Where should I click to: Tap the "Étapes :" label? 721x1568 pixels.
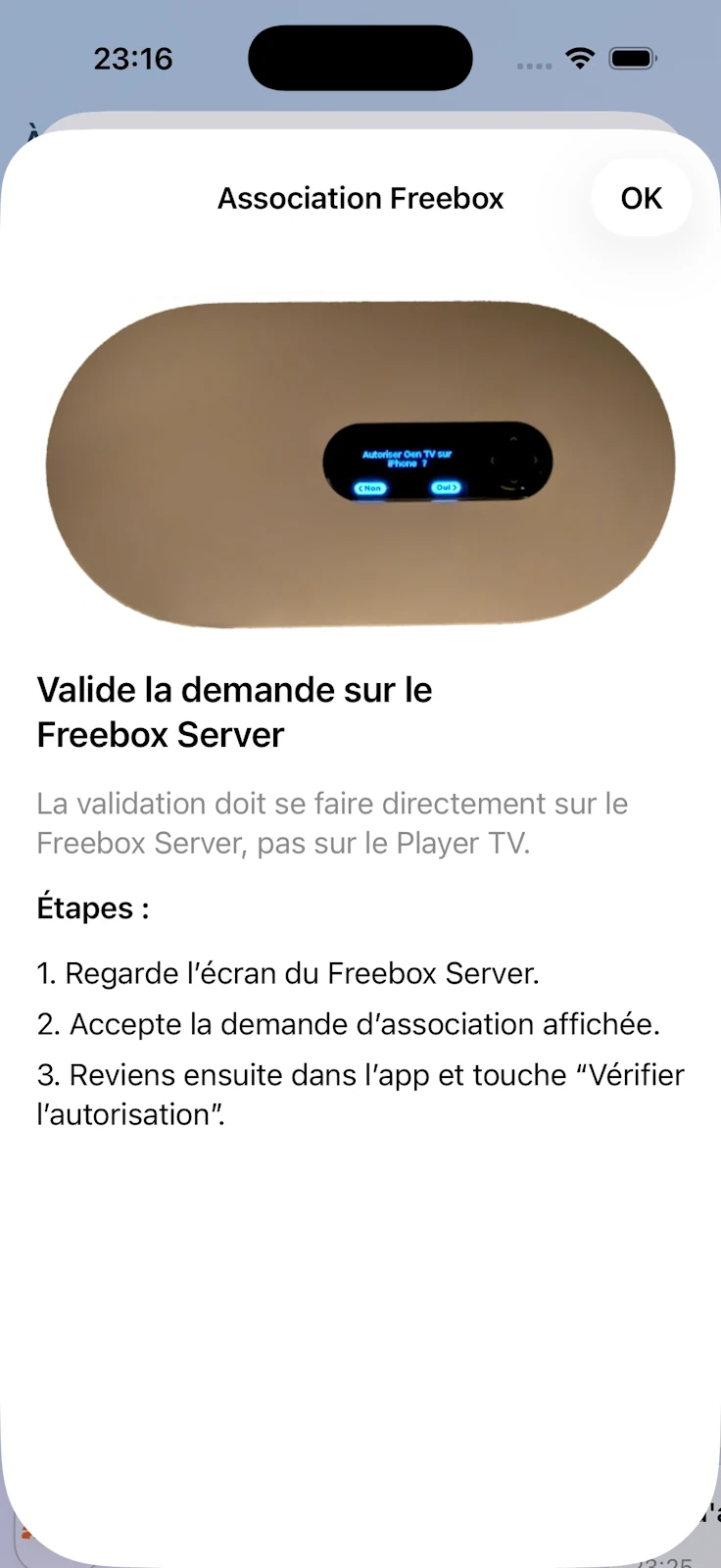click(92, 908)
